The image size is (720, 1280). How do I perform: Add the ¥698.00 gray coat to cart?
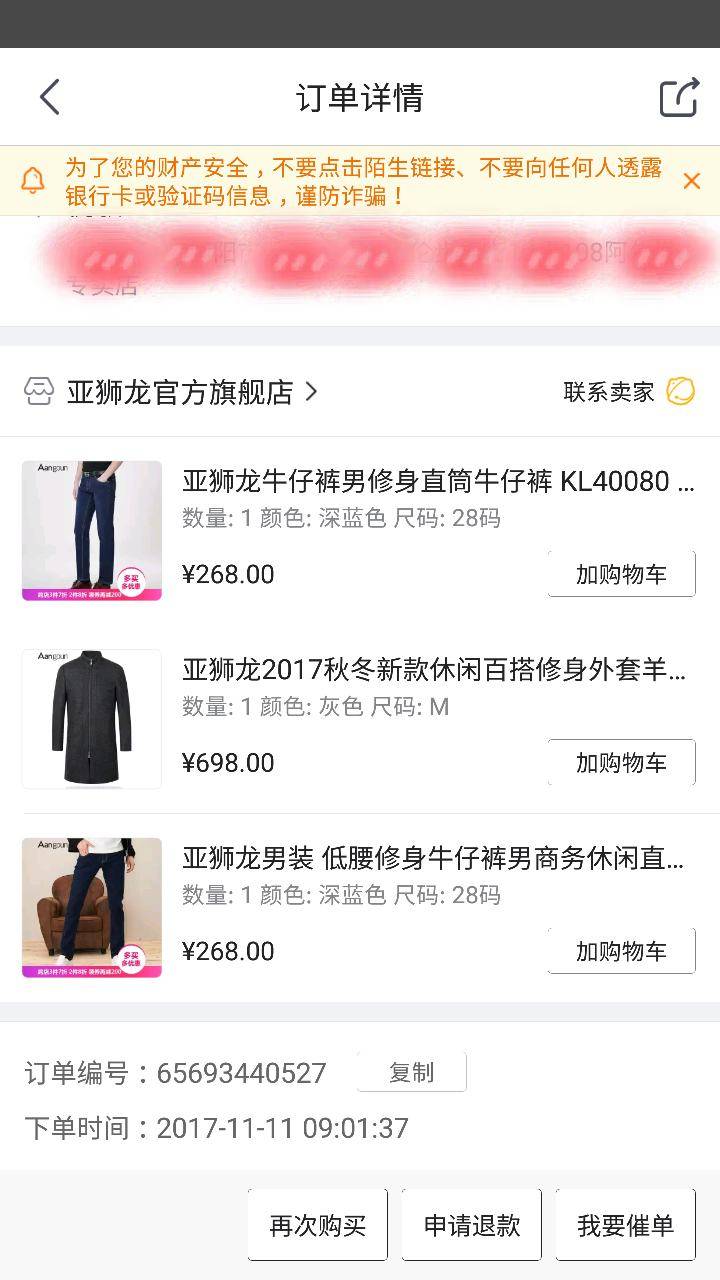(621, 763)
